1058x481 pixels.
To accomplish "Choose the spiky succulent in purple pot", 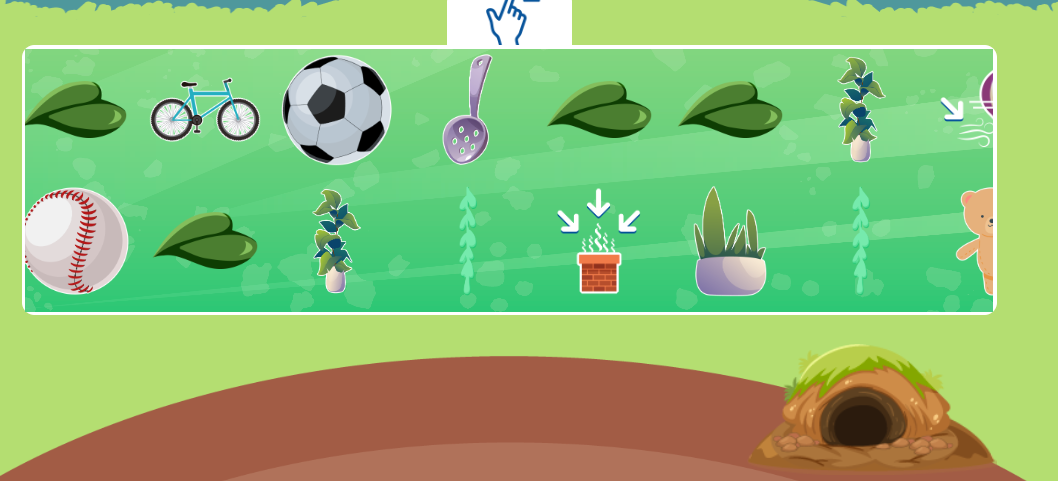I will [730, 243].
